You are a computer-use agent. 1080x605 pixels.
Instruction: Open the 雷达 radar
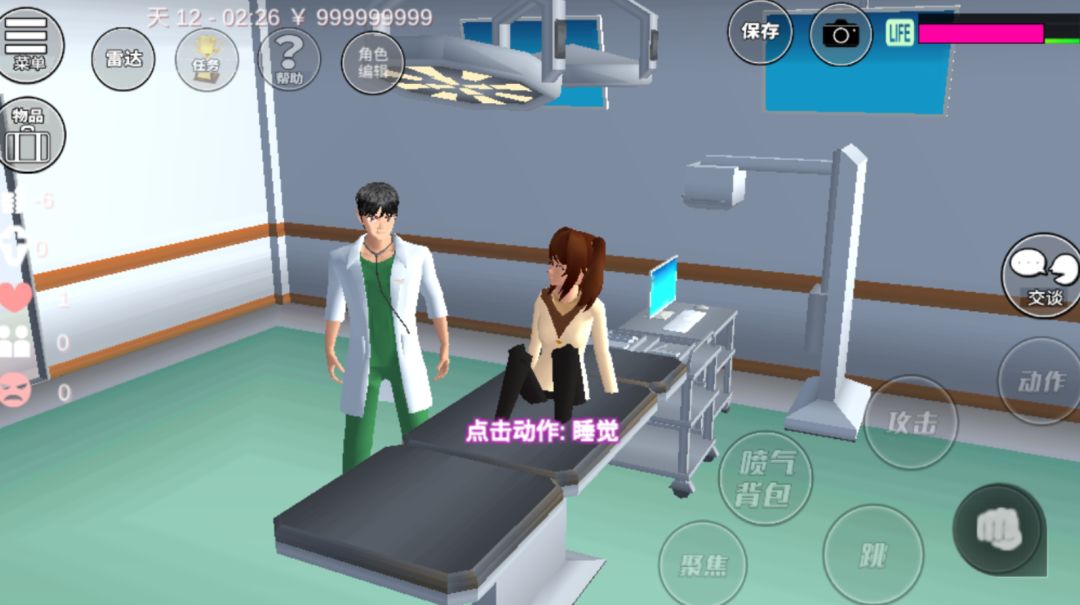(x=123, y=59)
